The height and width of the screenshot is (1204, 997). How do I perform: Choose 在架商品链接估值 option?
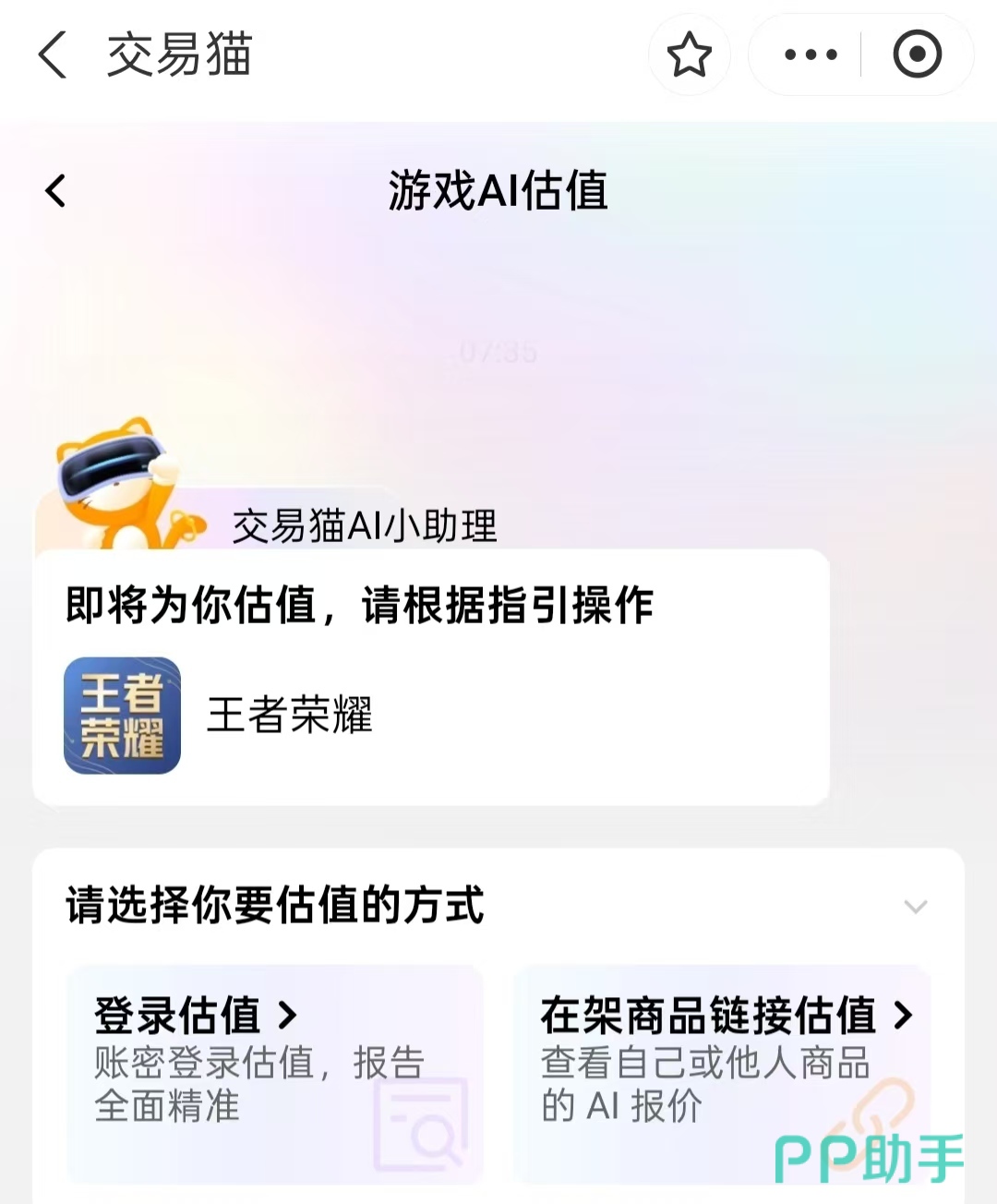[722, 1071]
